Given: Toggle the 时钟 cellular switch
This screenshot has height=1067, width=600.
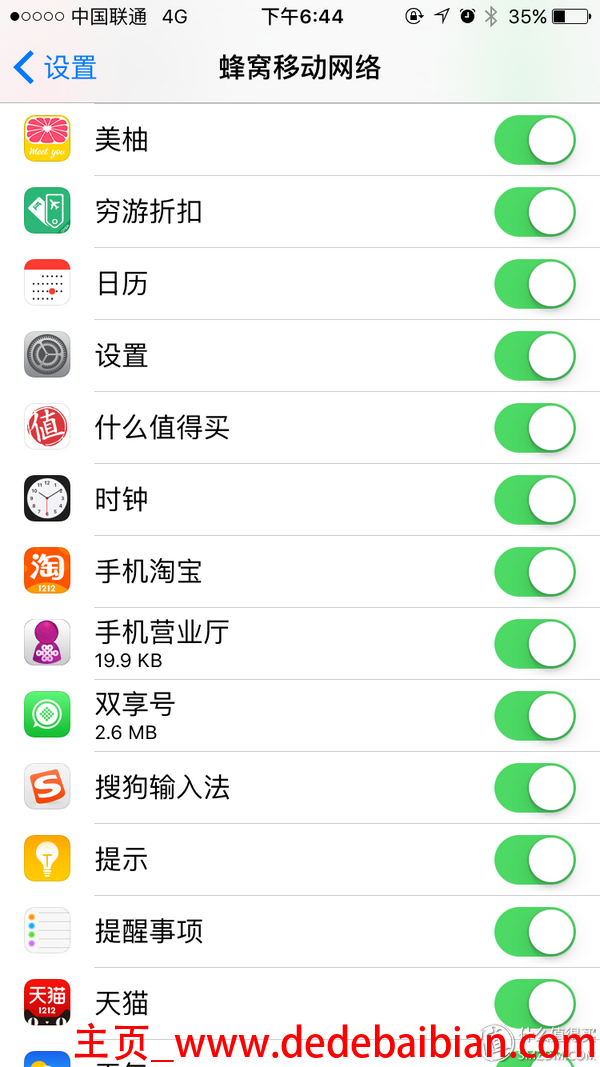Looking at the screenshot, I should 535,500.
